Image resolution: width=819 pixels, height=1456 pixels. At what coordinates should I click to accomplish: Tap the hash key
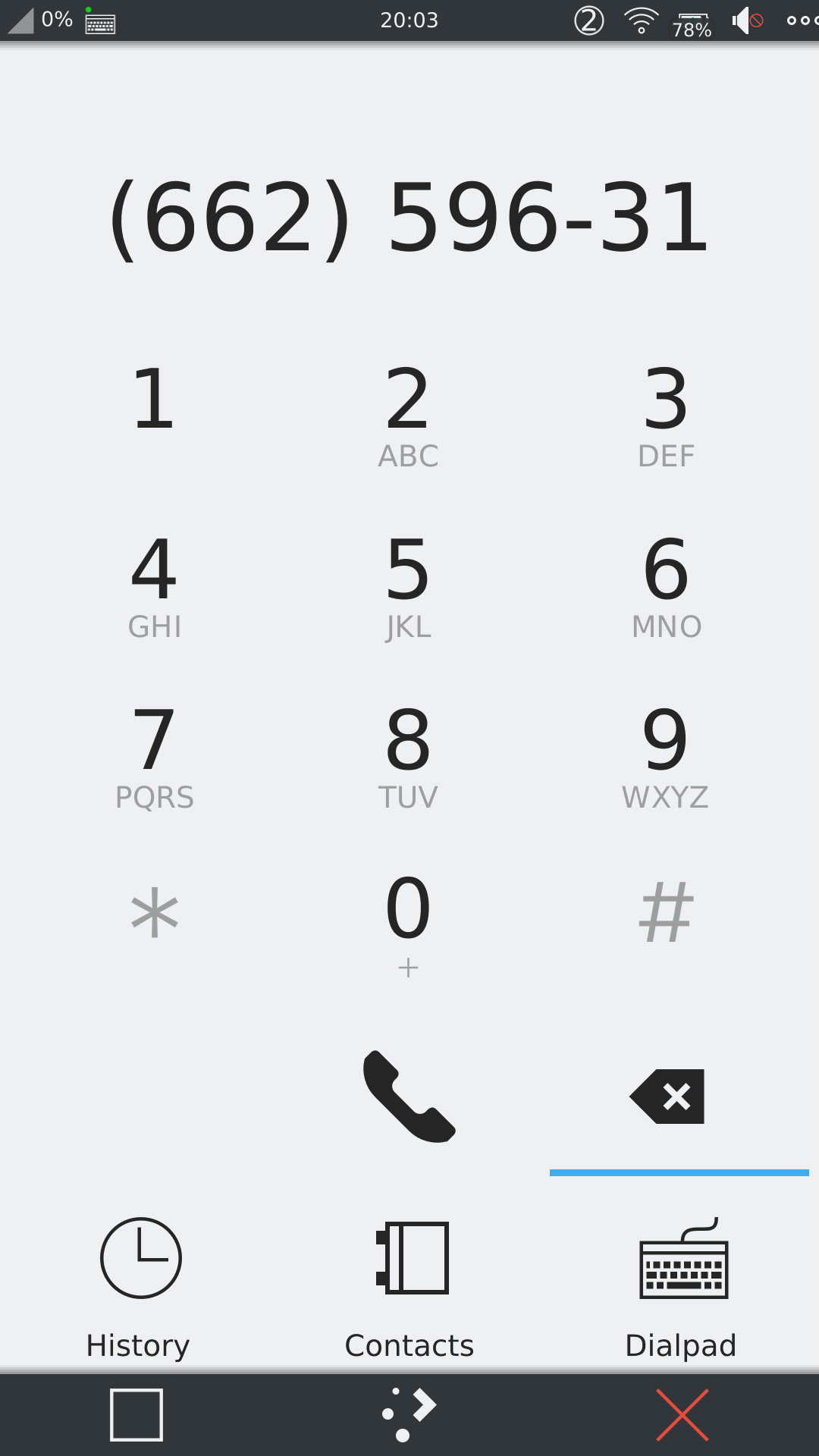coord(666,914)
